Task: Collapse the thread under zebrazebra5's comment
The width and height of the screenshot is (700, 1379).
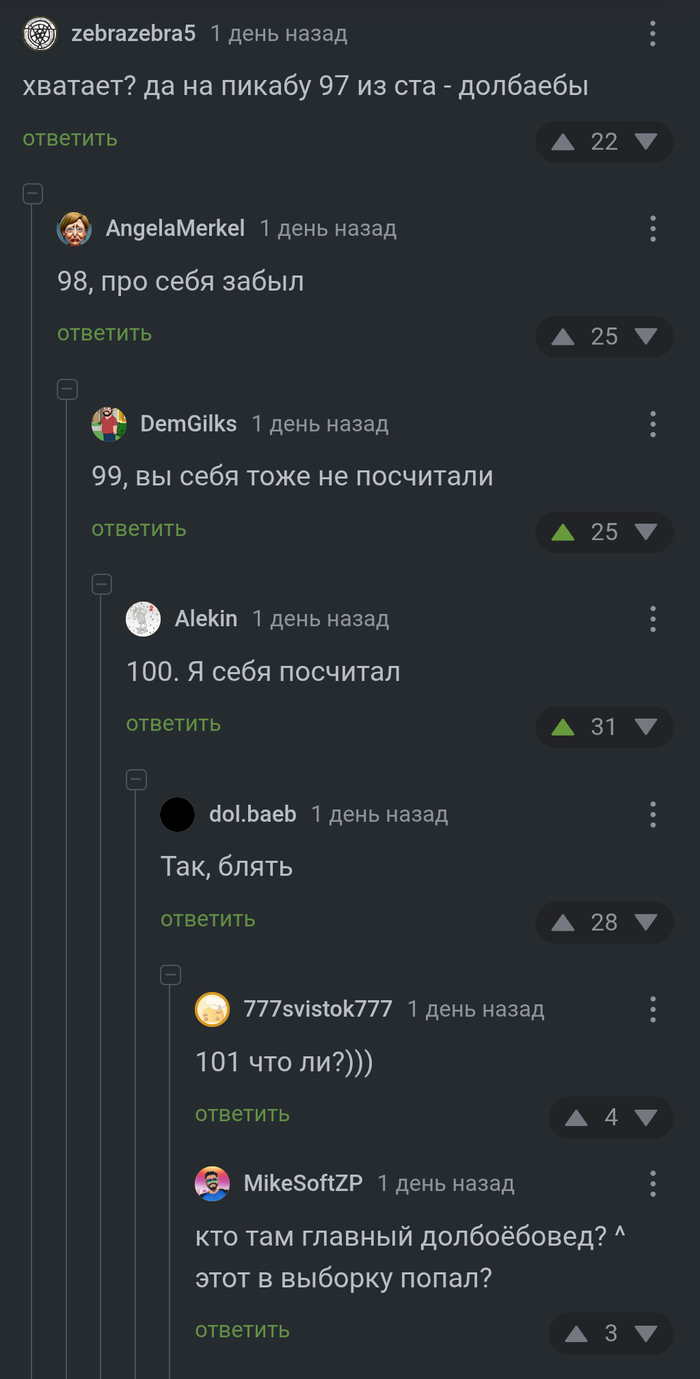Action: tap(33, 194)
